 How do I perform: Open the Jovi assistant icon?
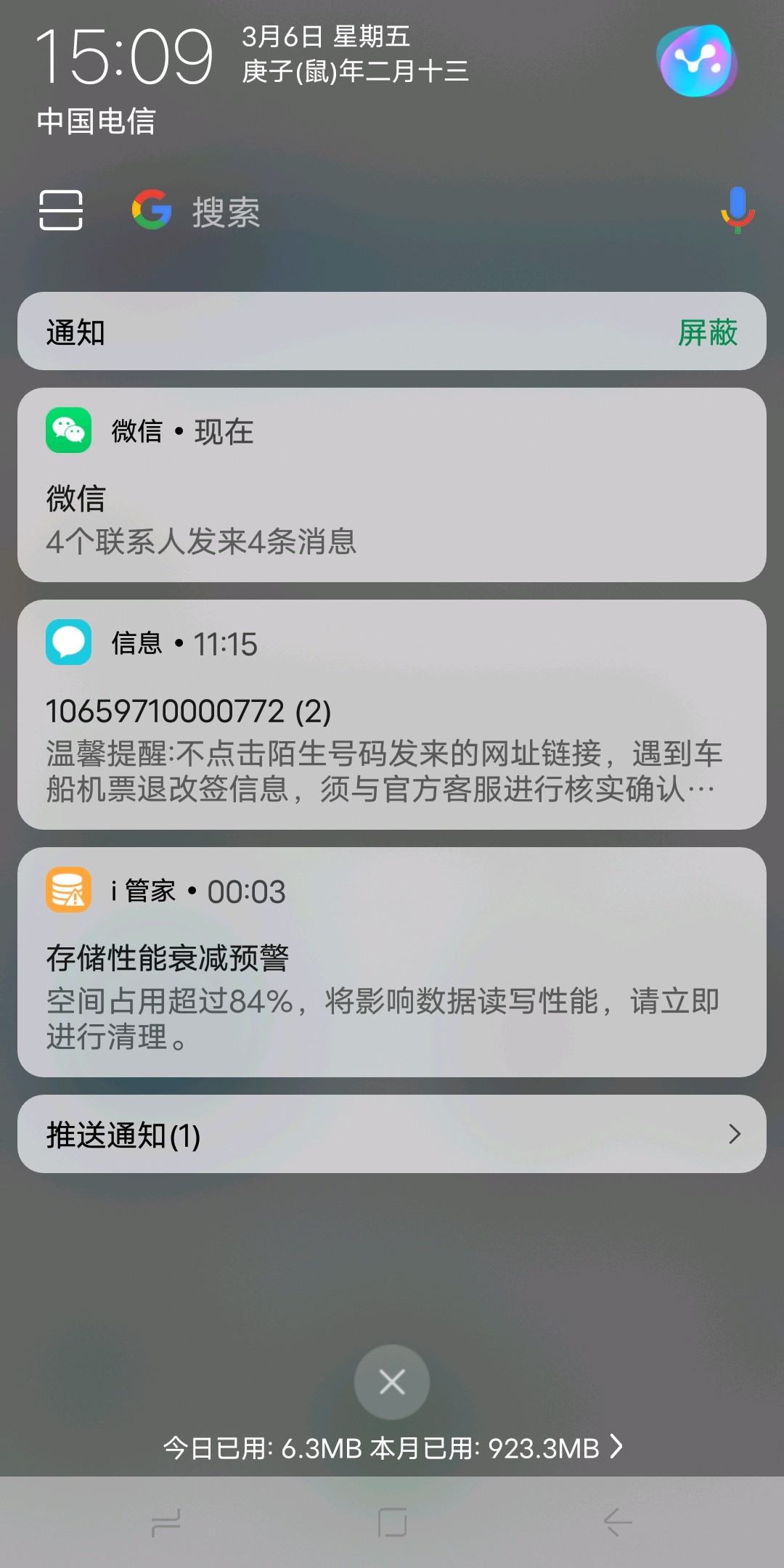(x=696, y=62)
